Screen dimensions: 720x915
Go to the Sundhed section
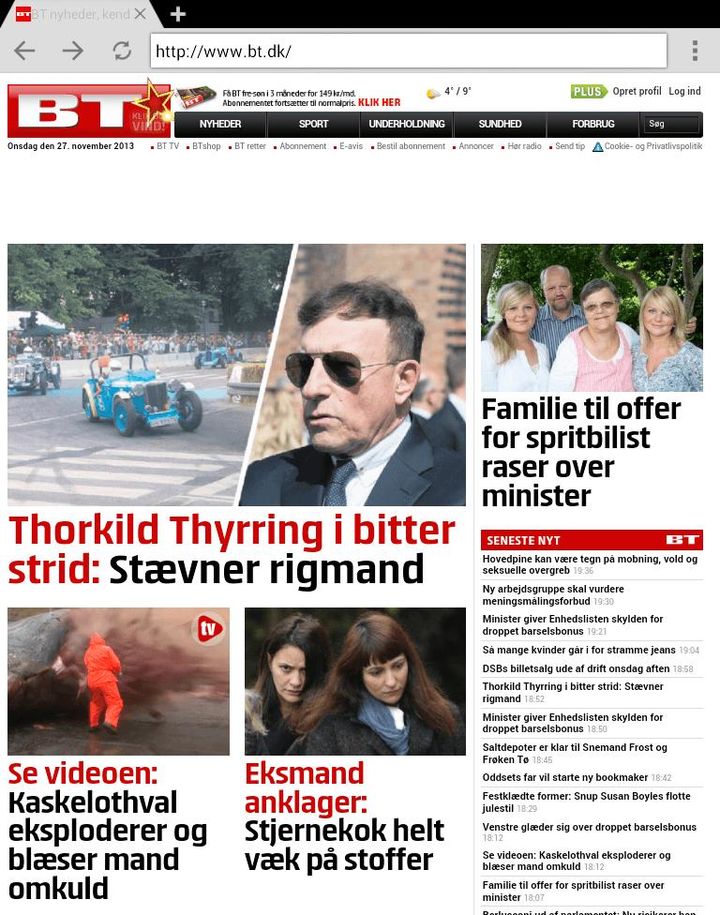[x=500, y=124]
